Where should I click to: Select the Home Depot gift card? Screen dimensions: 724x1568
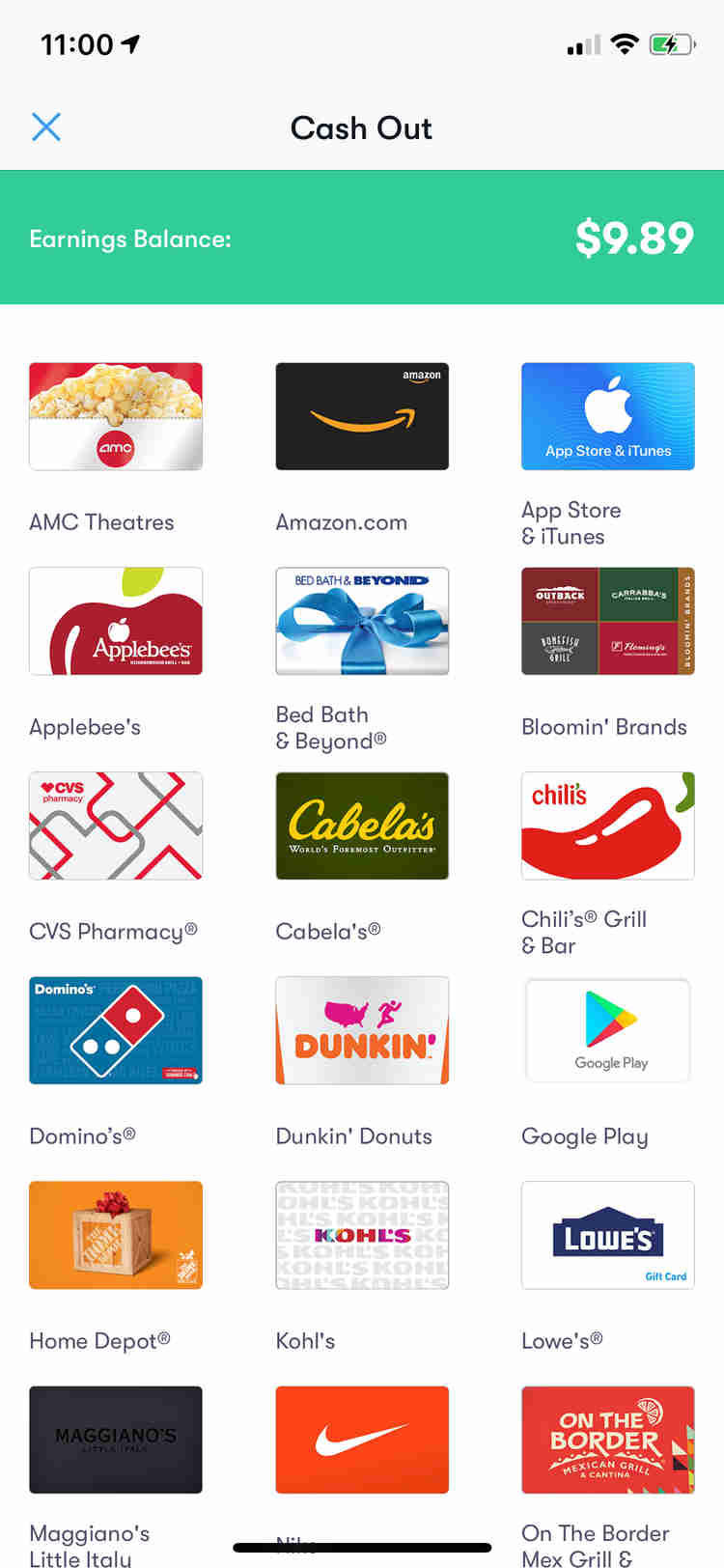point(116,1235)
